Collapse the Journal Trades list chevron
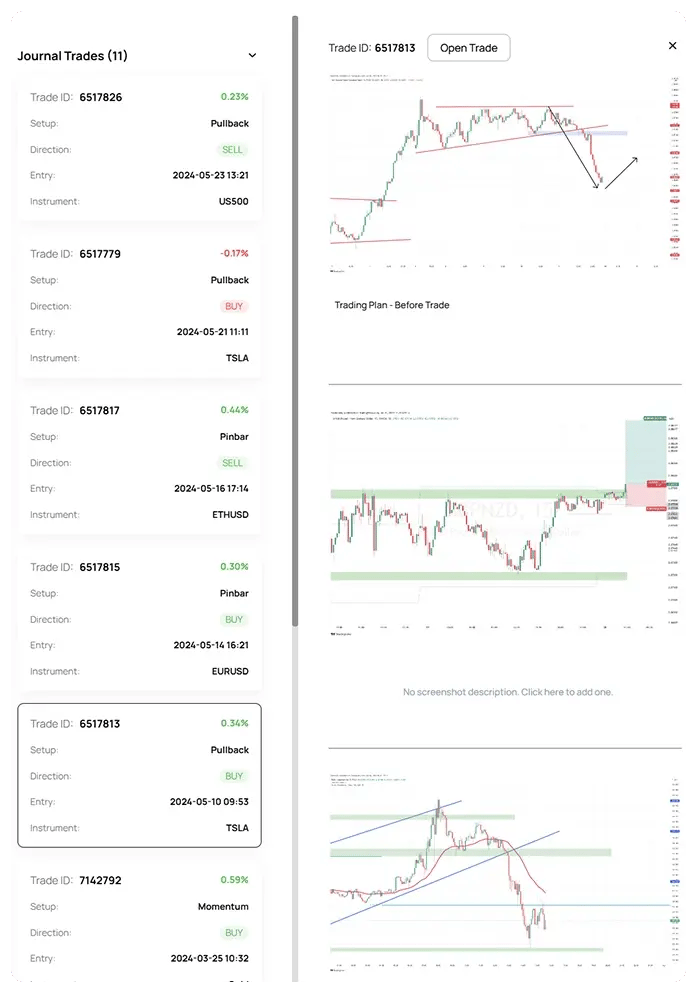 click(x=252, y=56)
